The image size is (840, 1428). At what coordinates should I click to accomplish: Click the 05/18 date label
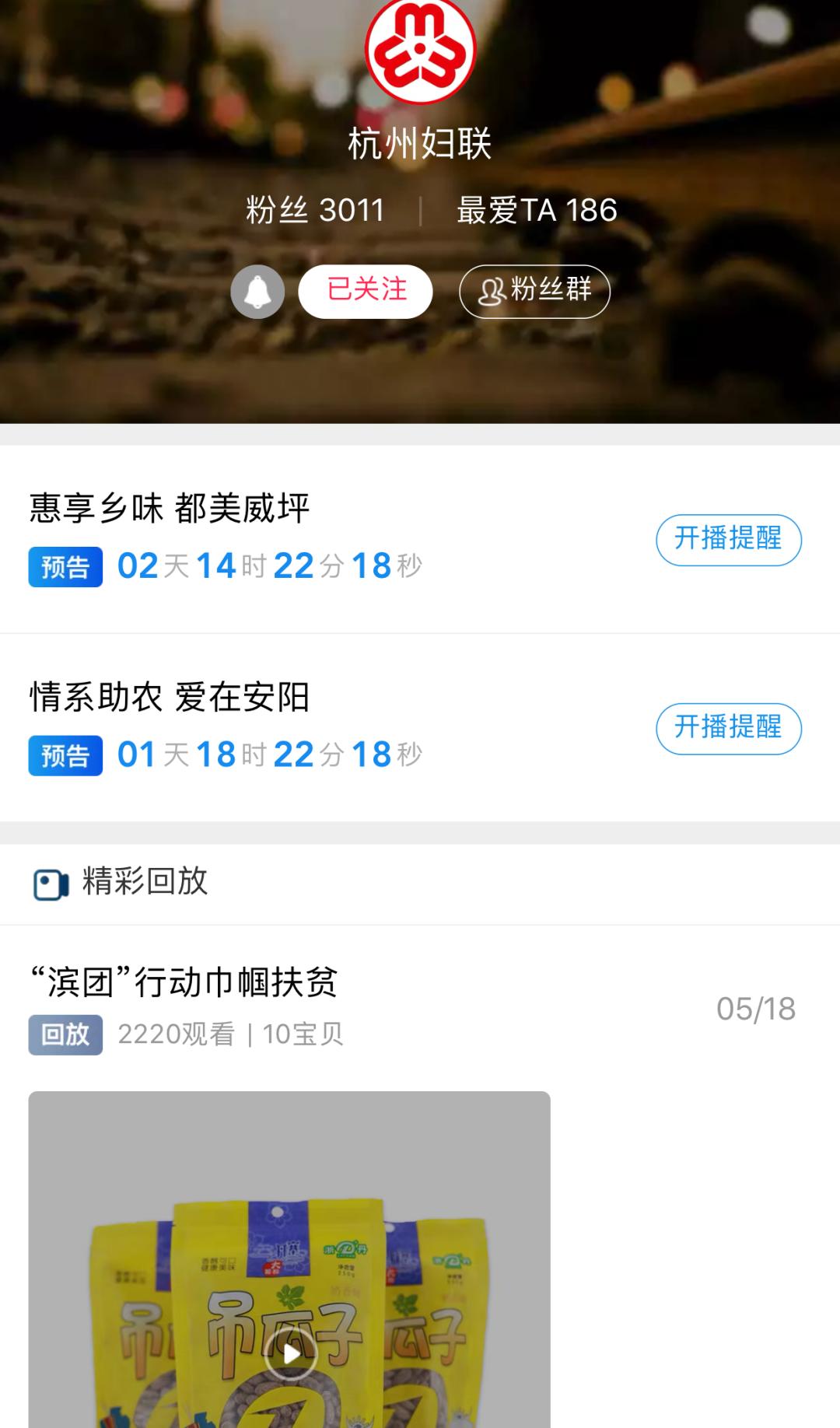pos(757,1008)
